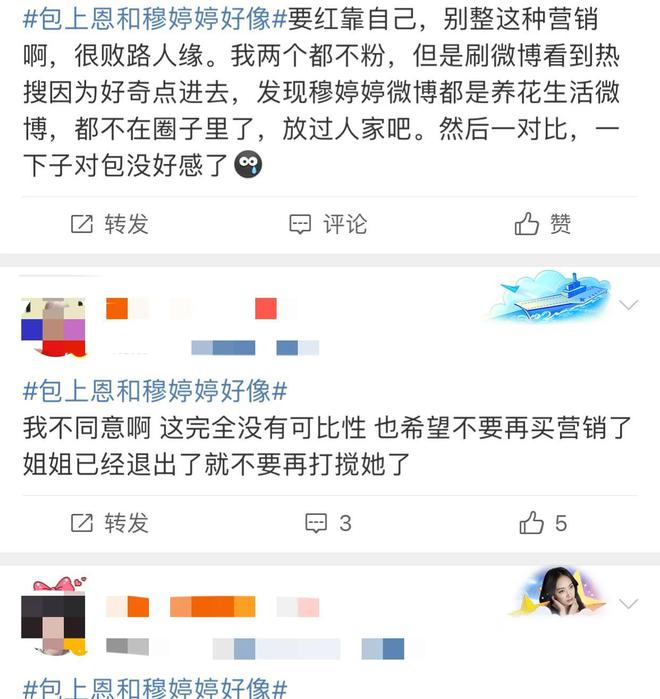Open the 3 comments on the 我不同意啊 post
Screen dimensions: 660x699
coord(328,522)
